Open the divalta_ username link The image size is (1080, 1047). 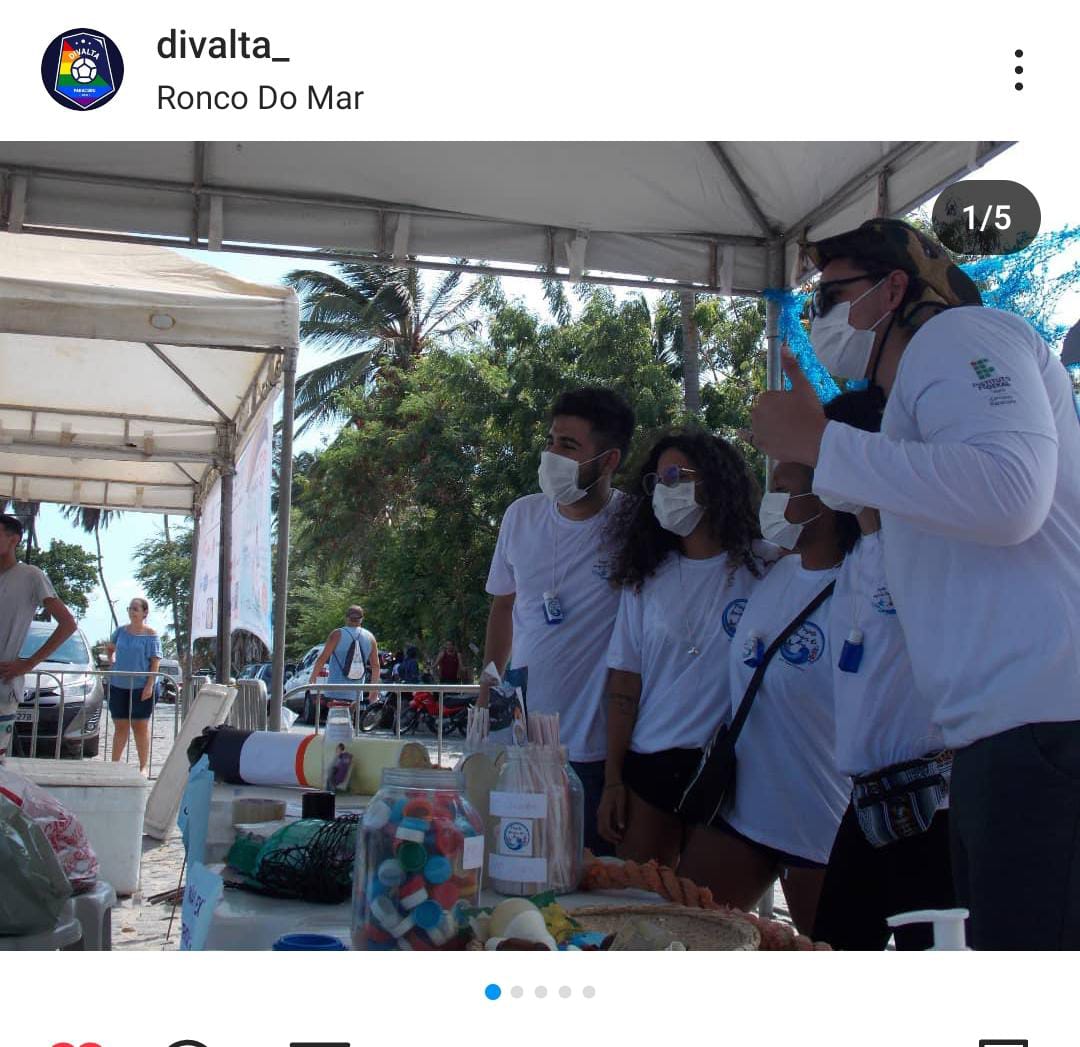[x=222, y=45]
